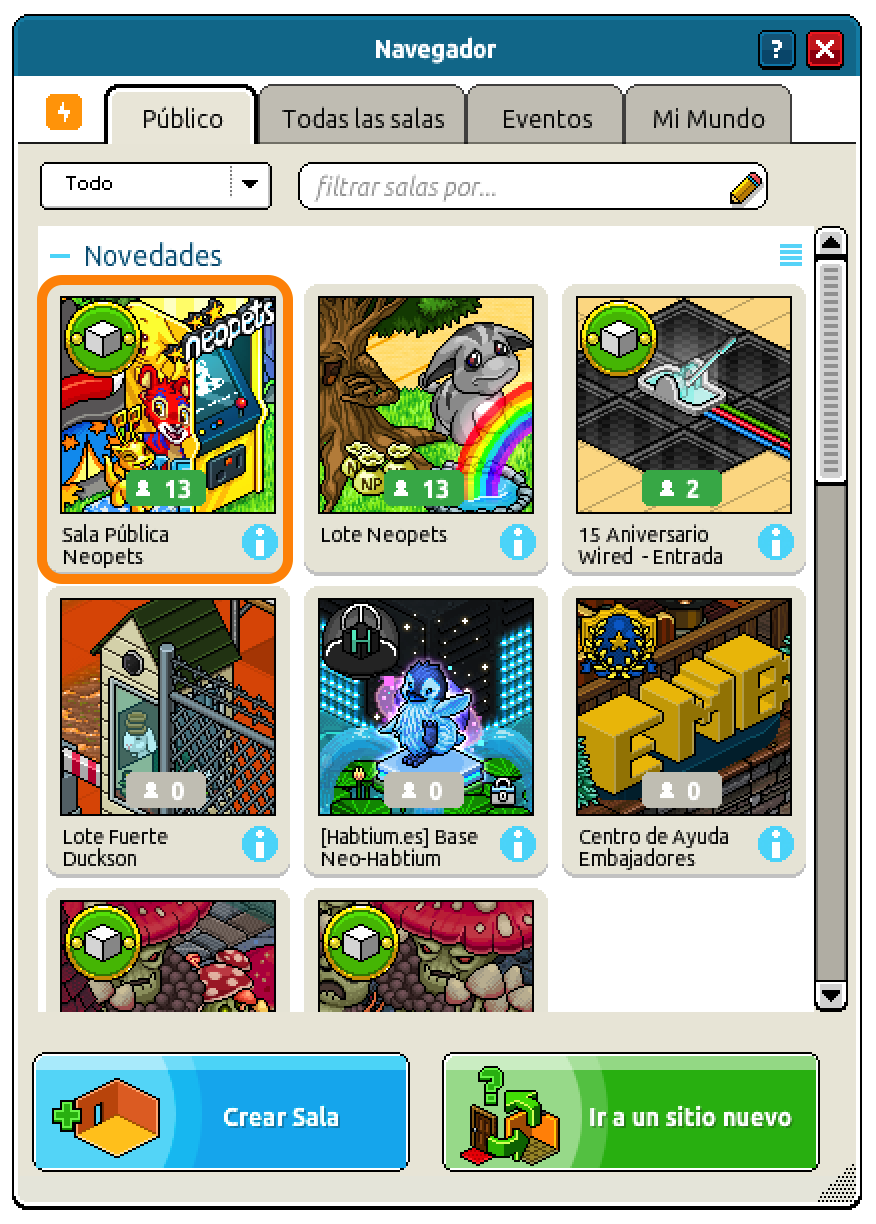This screenshot has width=876, height=1224.
Task: Open the Lote Fuerte Duckson room
Action: point(167,707)
